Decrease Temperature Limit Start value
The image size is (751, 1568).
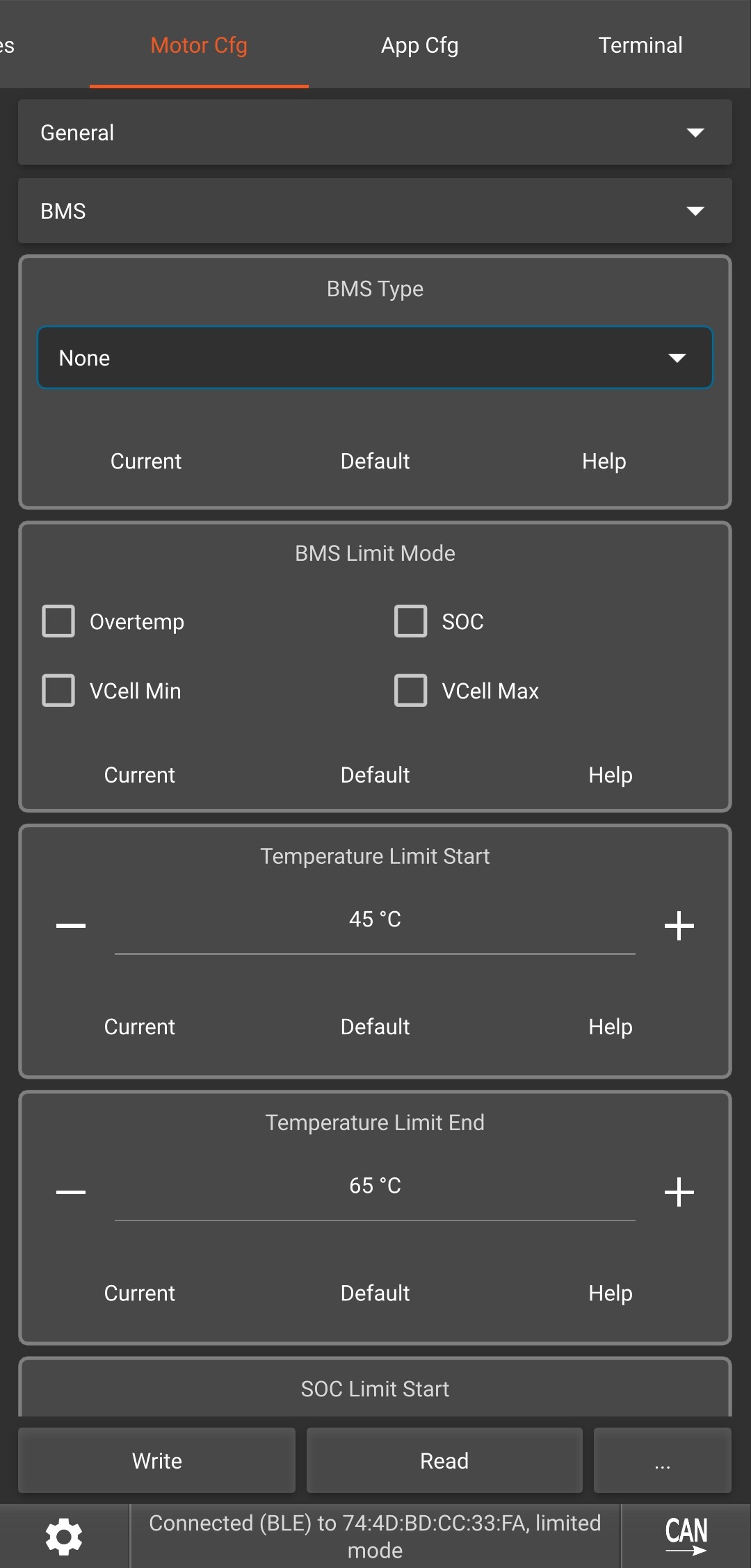[x=71, y=926]
